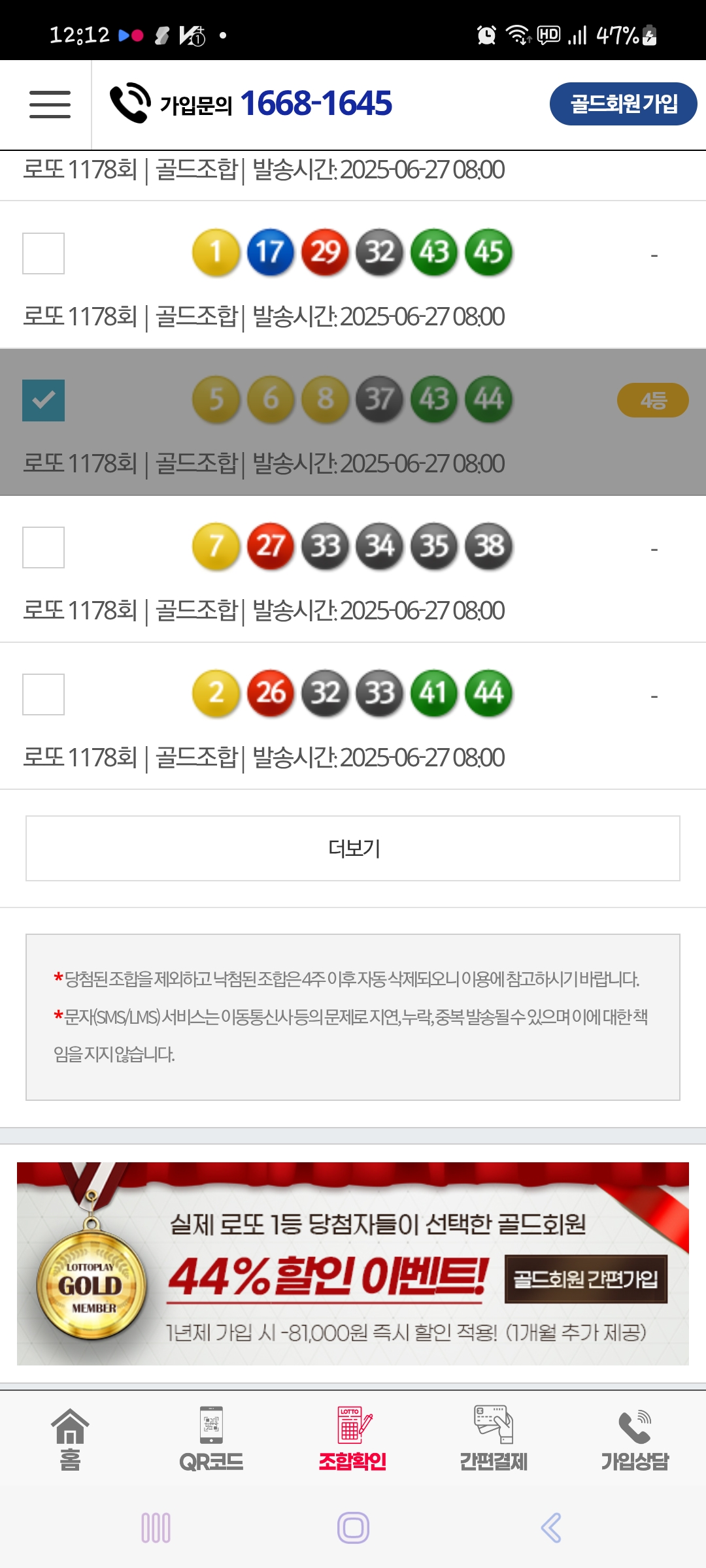Select the checkbox for combination 7 27 33 34 35 38
This screenshot has height=1568, width=706.
pyautogui.click(x=43, y=547)
